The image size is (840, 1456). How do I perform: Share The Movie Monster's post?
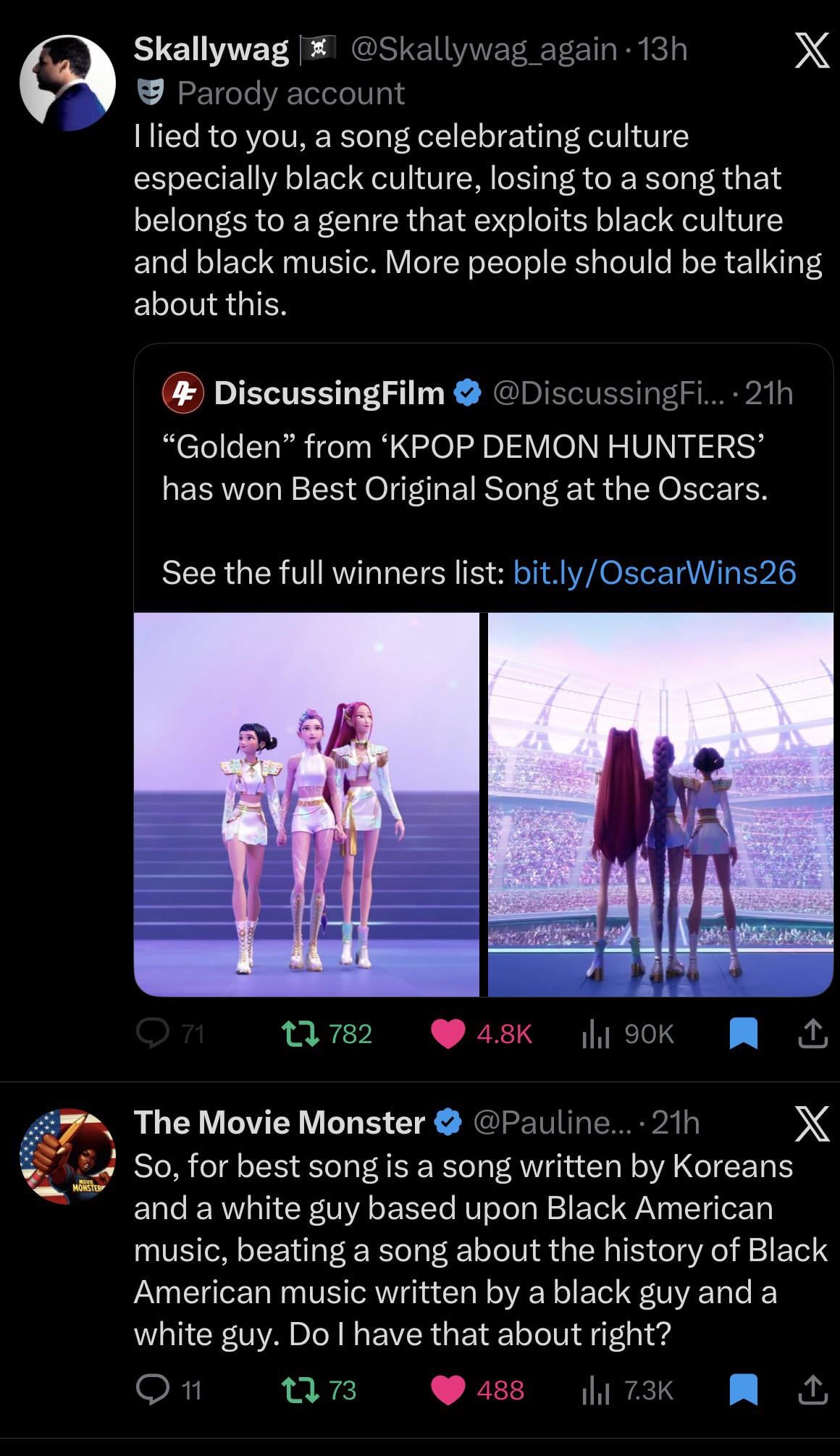click(x=812, y=1390)
